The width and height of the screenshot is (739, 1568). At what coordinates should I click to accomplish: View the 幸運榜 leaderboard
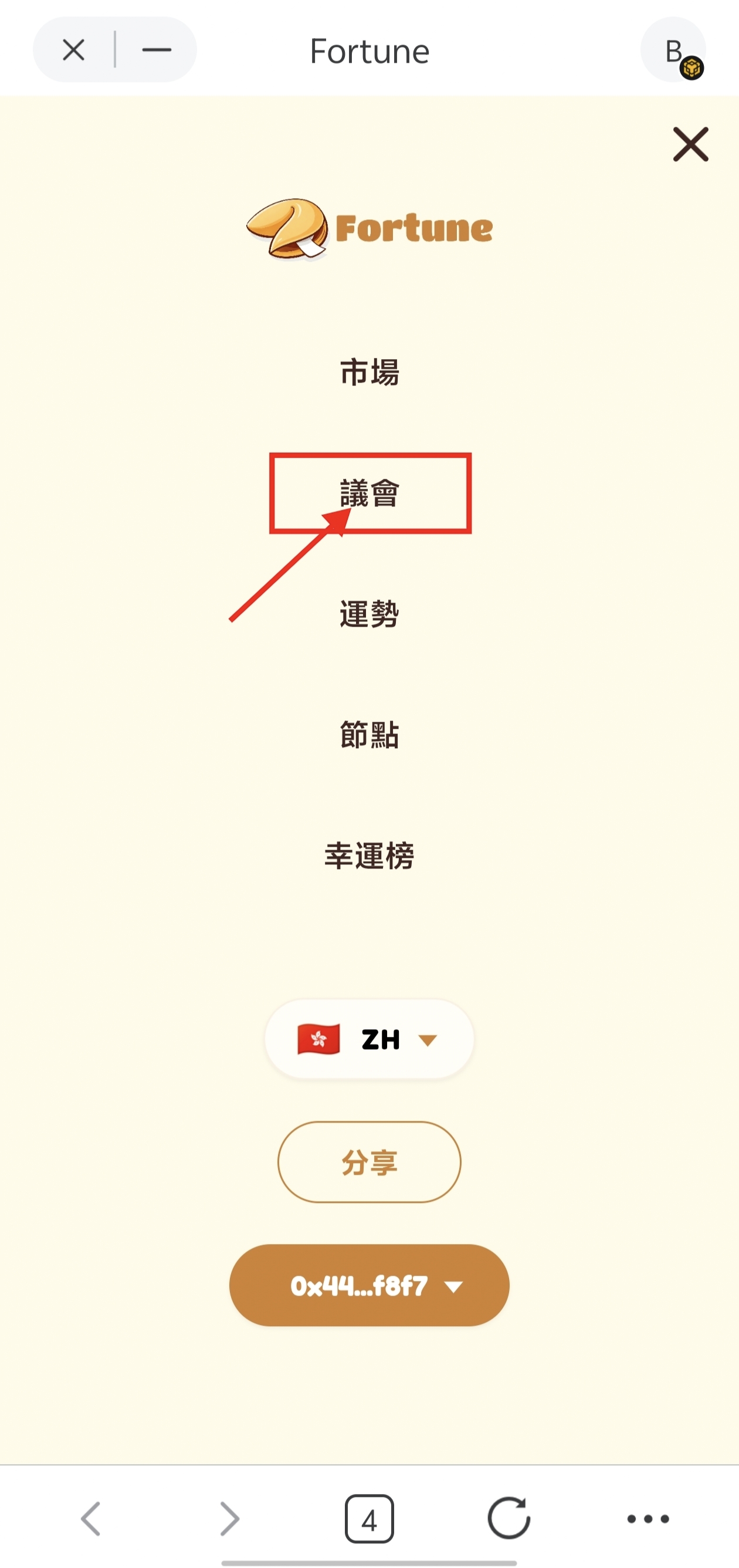click(x=369, y=856)
